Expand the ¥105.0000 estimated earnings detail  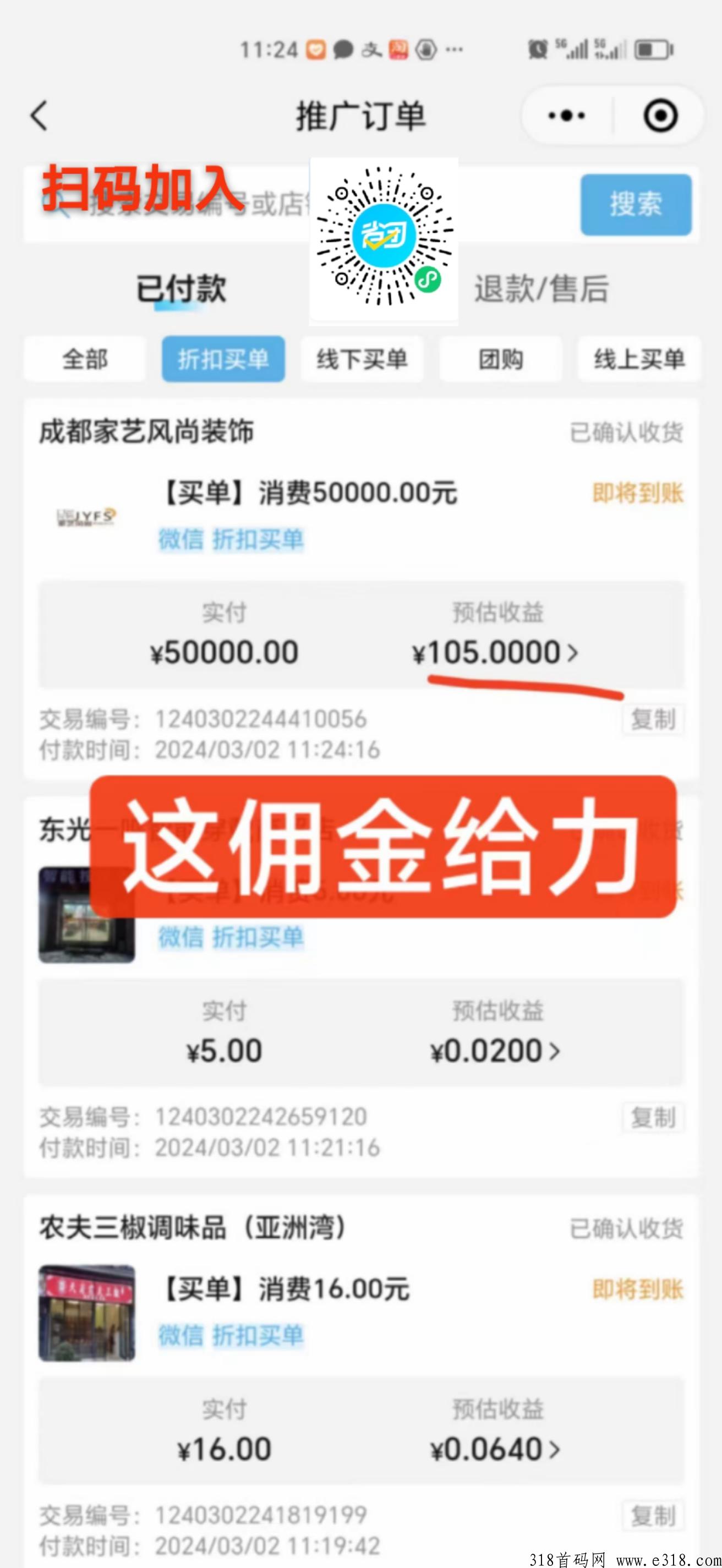[x=494, y=653]
